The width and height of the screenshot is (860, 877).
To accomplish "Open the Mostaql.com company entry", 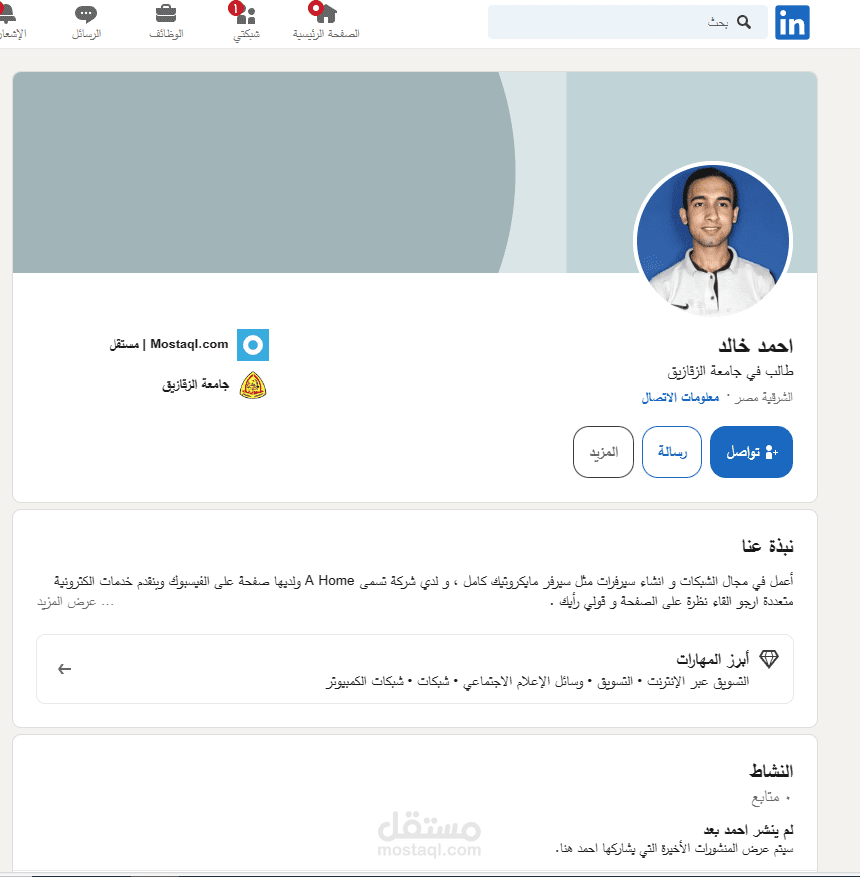I will (x=190, y=345).
